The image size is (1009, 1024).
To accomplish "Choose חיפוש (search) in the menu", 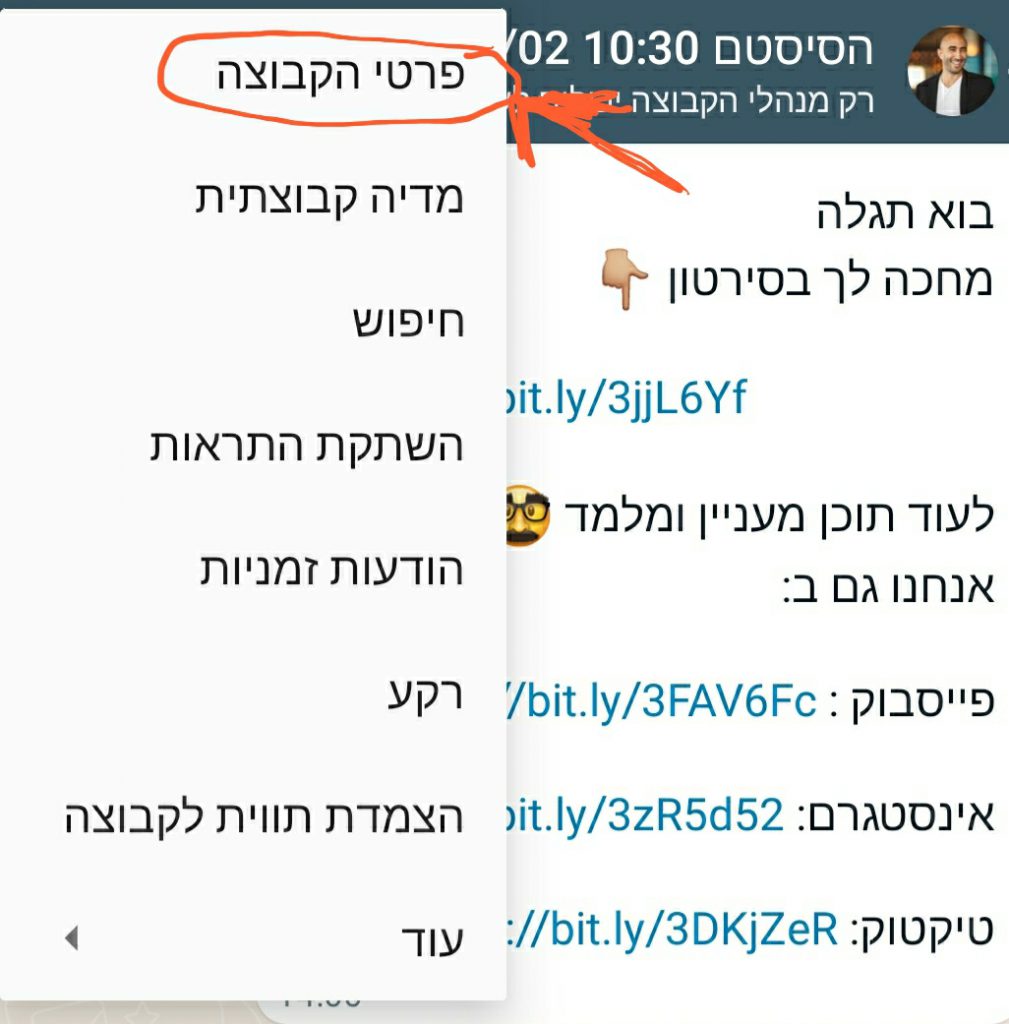I will (x=408, y=322).
